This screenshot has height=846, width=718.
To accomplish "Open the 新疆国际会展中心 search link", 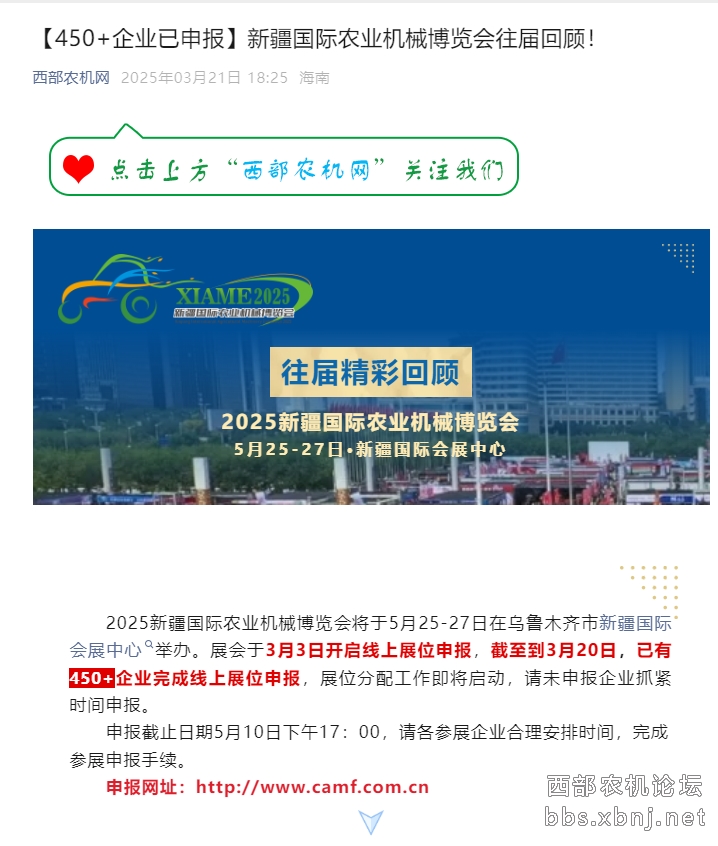I will coord(635,622).
